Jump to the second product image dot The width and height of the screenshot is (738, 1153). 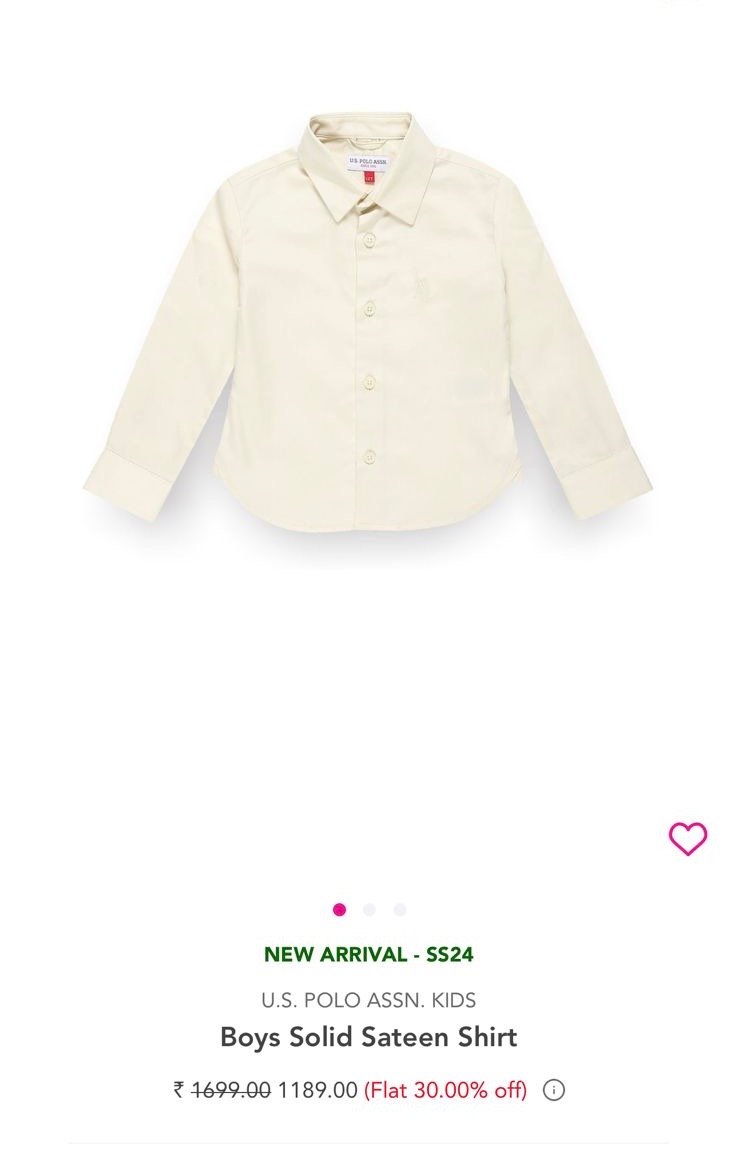coord(369,910)
